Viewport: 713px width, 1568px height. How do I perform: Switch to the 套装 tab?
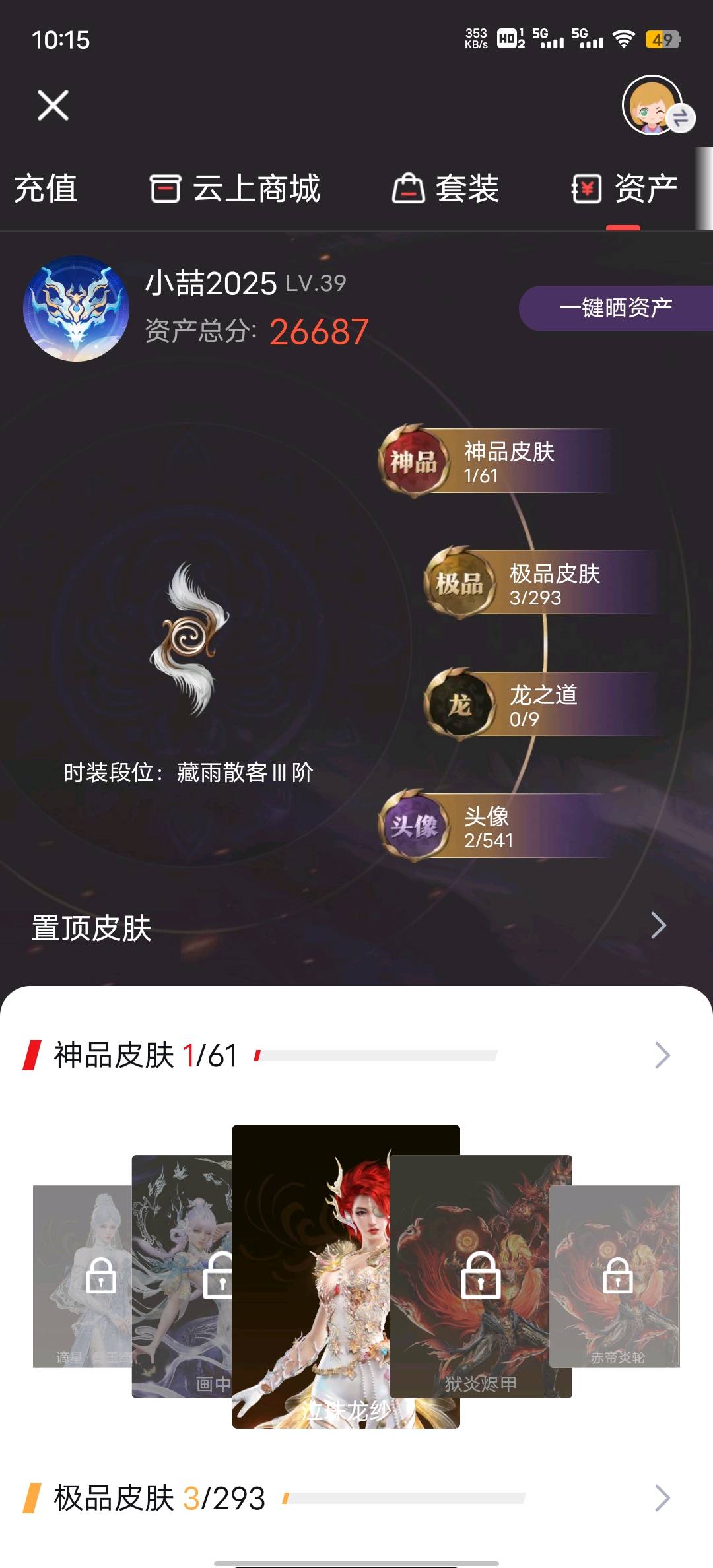pyautogui.click(x=446, y=189)
